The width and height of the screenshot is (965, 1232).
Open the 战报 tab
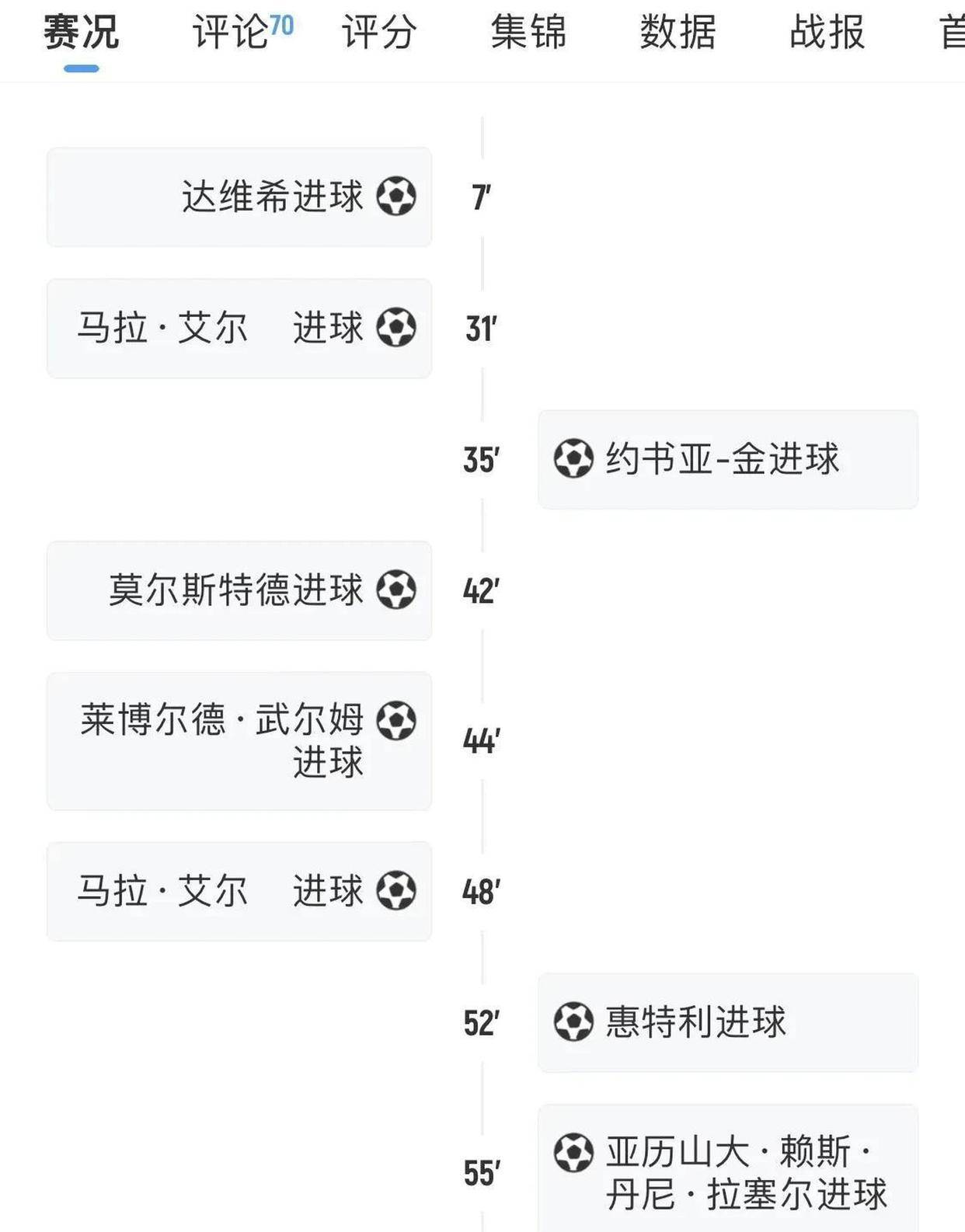[827, 33]
